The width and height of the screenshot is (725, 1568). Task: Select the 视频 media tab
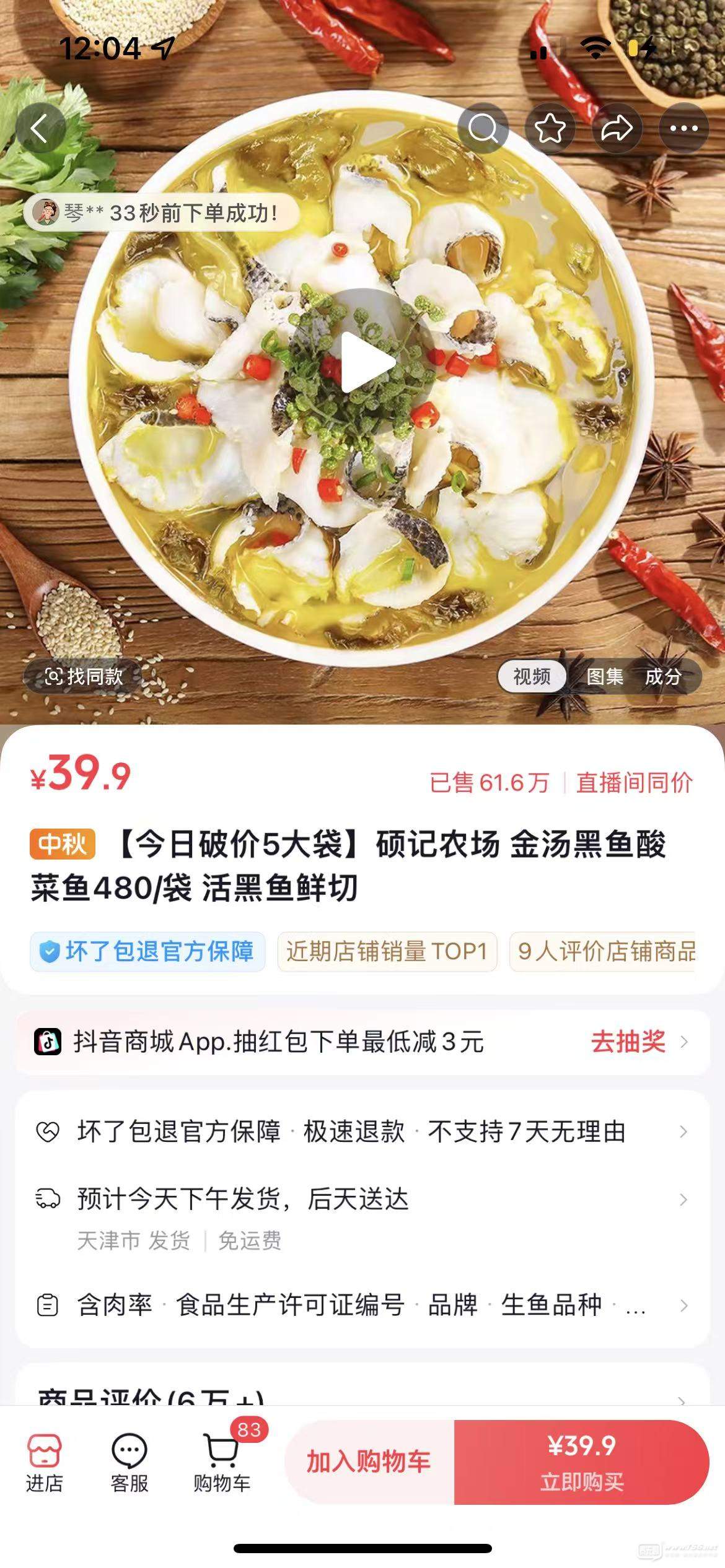click(532, 676)
